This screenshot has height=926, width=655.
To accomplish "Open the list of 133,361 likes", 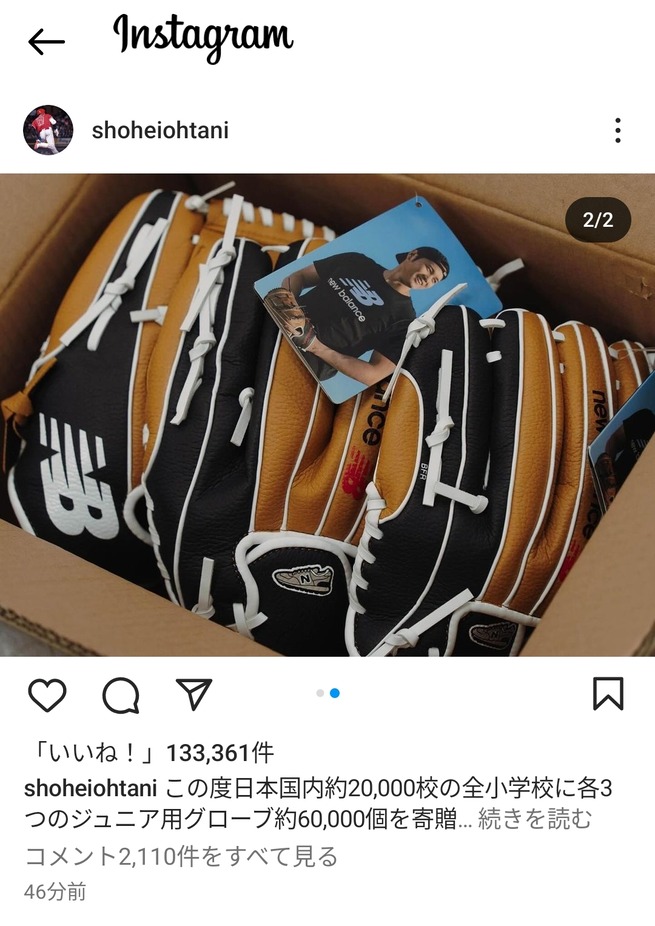I will [x=150, y=753].
